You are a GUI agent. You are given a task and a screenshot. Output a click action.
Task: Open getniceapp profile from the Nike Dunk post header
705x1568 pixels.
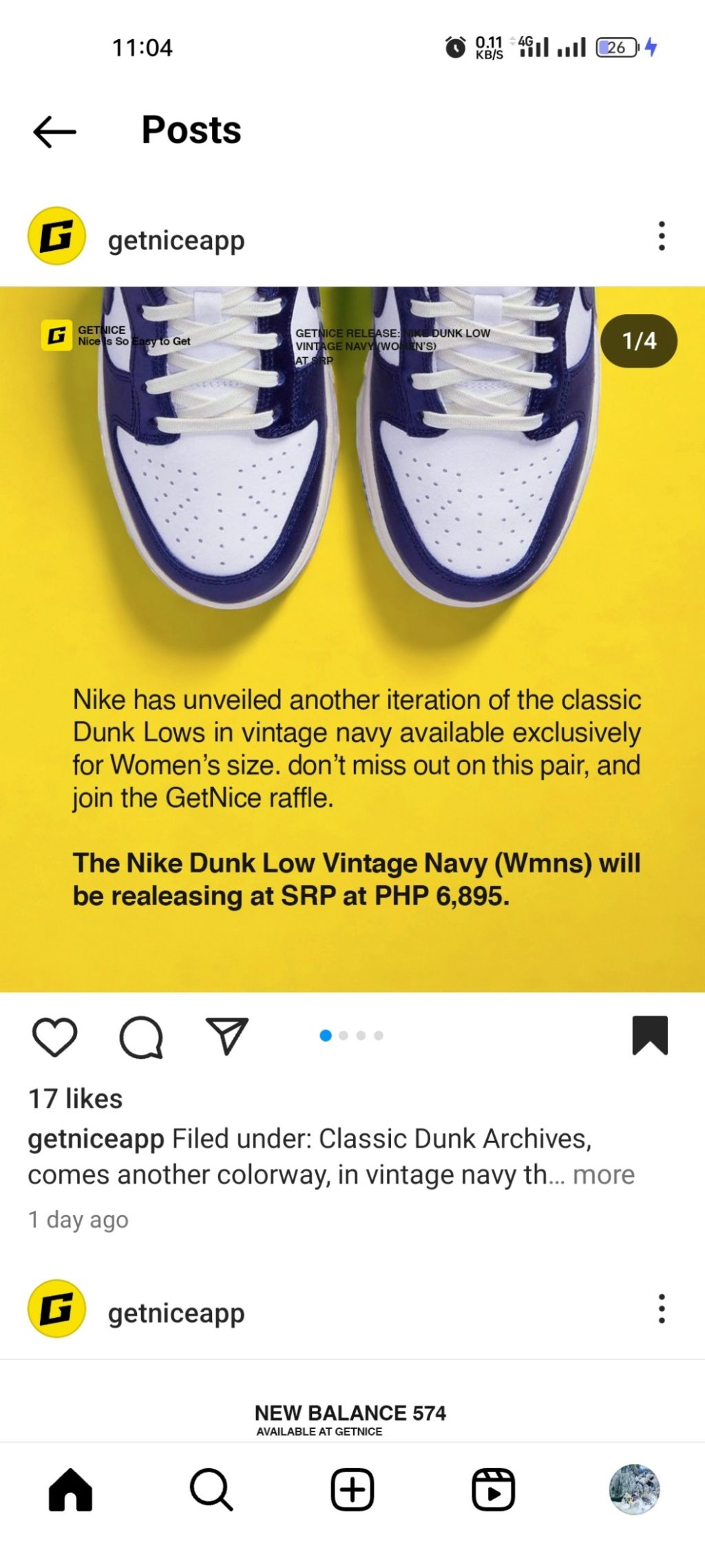pos(176,240)
